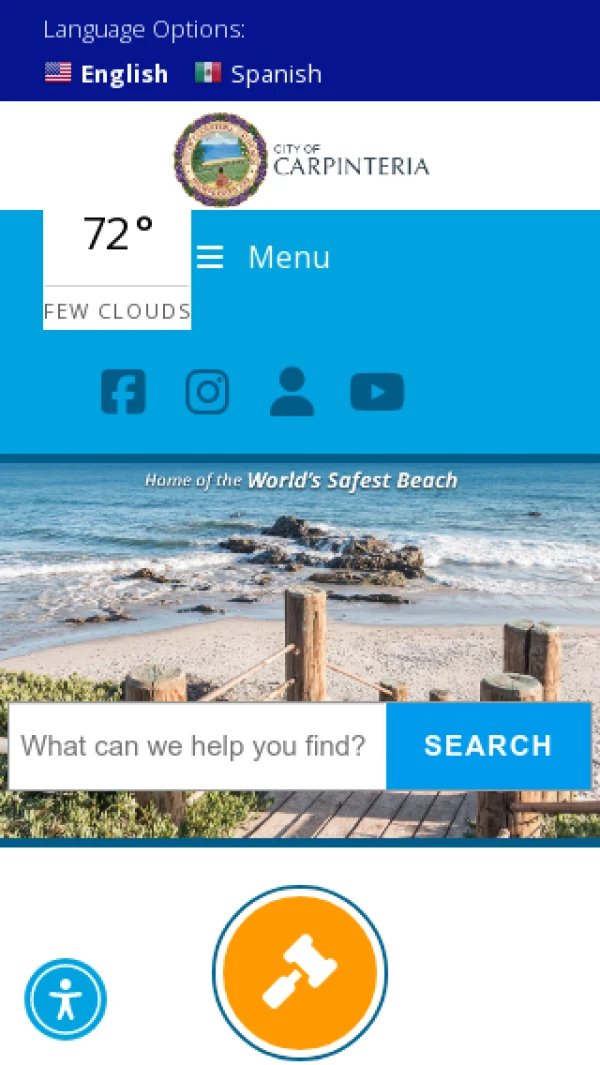Image resolution: width=600 pixels, height=1065 pixels.
Task: Open the user account icon
Action: click(x=292, y=392)
